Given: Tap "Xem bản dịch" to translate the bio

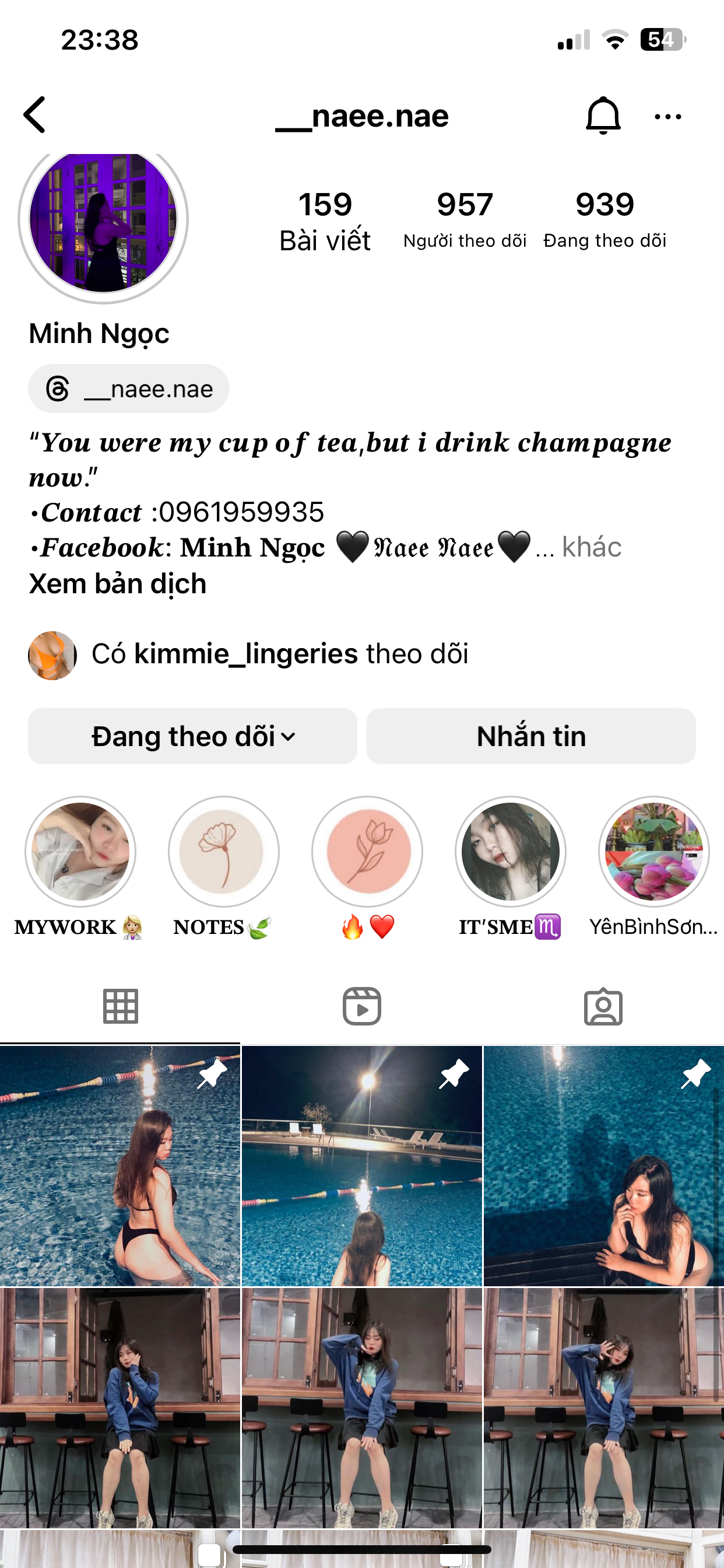Looking at the screenshot, I should click(118, 584).
